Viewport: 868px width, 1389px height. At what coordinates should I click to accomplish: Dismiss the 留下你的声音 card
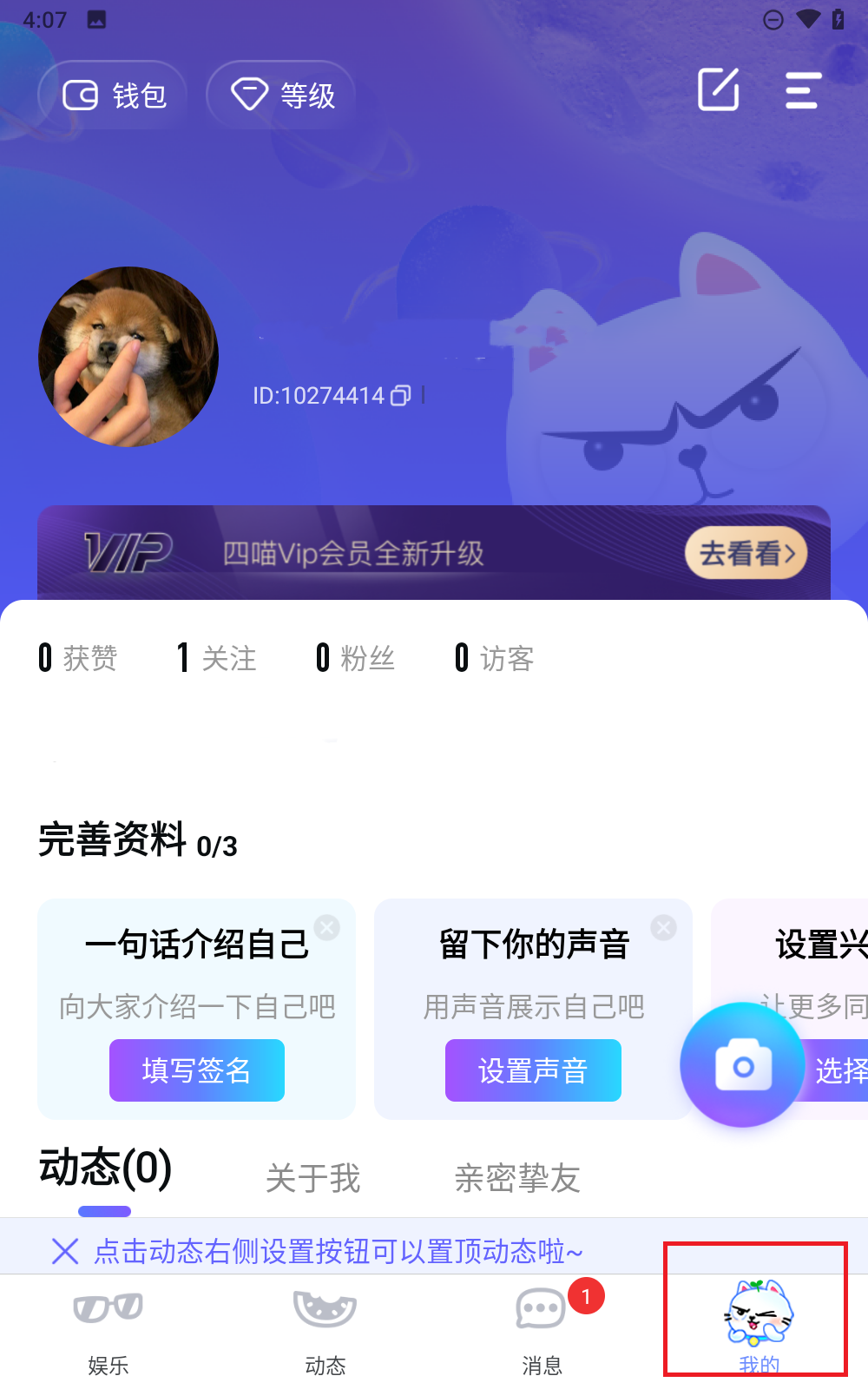click(x=663, y=927)
